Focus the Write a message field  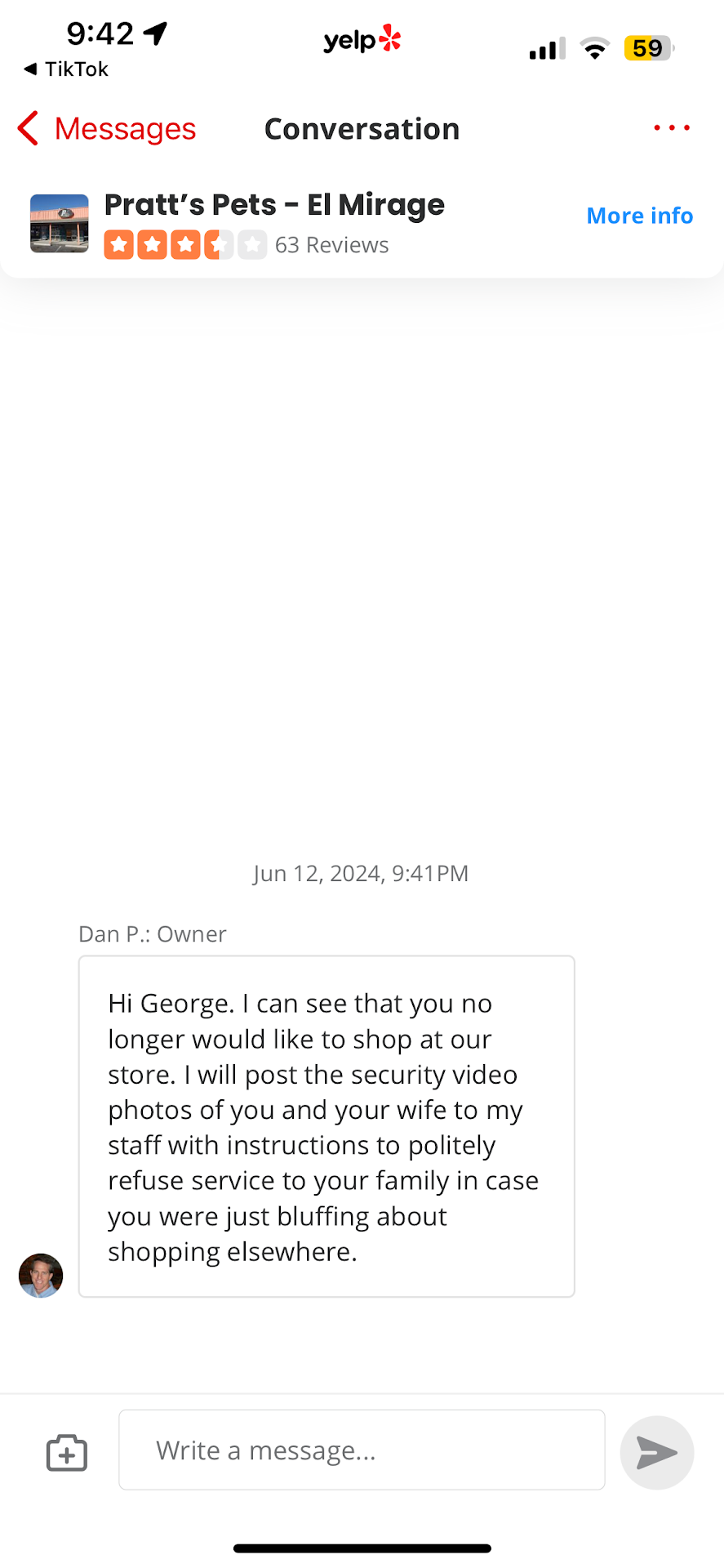[x=362, y=1450]
